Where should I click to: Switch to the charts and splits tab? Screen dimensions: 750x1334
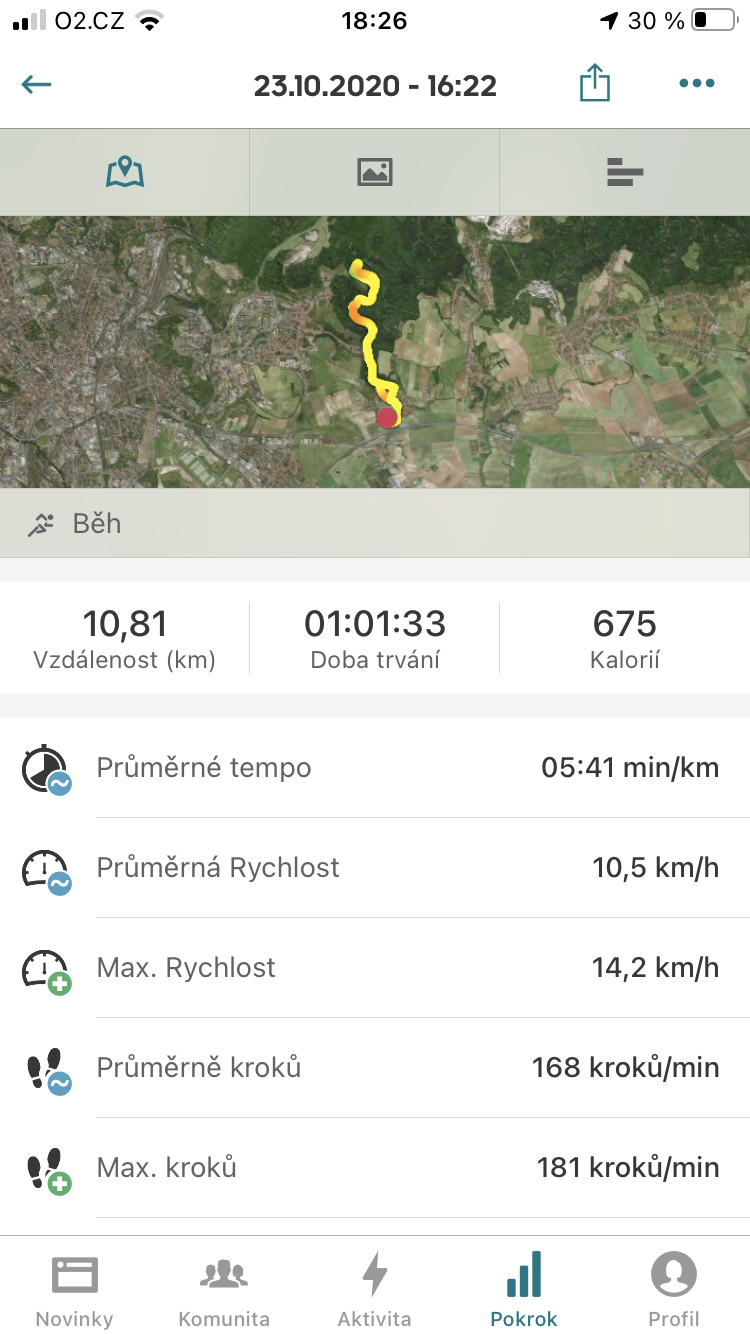coord(625,172)
